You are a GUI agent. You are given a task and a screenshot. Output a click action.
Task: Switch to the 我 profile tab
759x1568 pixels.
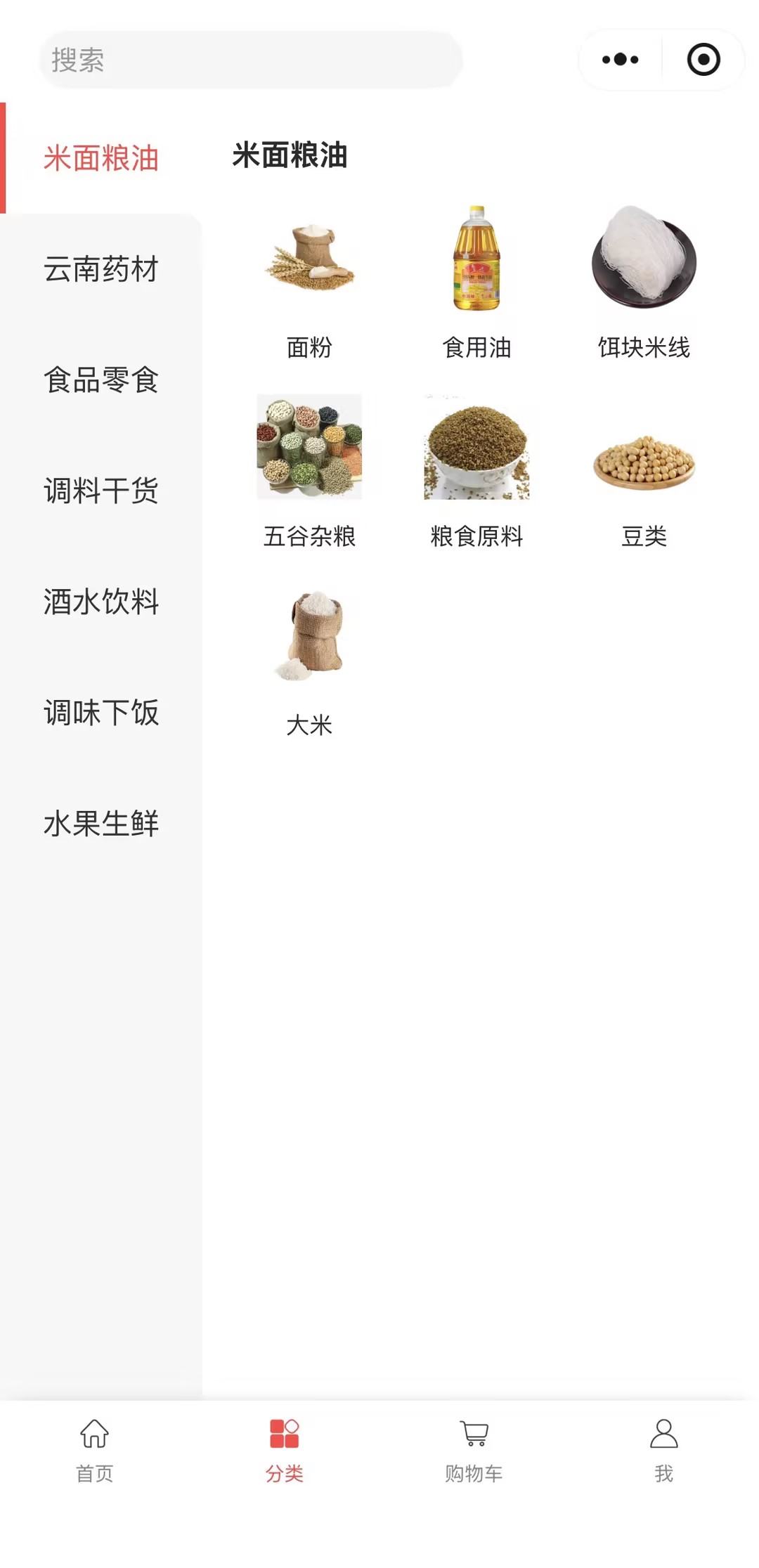(663, 1449)
